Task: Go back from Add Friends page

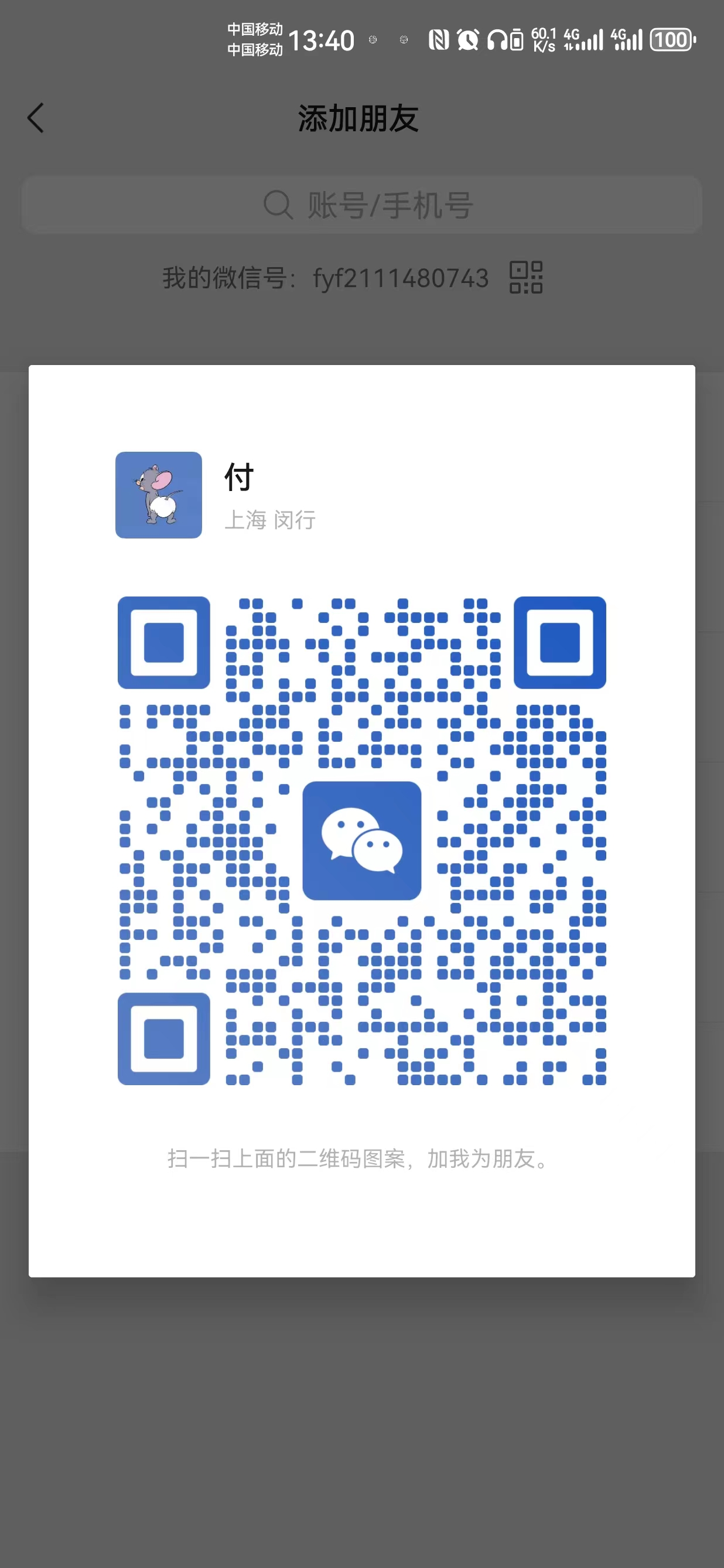Action: click(x=36, y=118)
